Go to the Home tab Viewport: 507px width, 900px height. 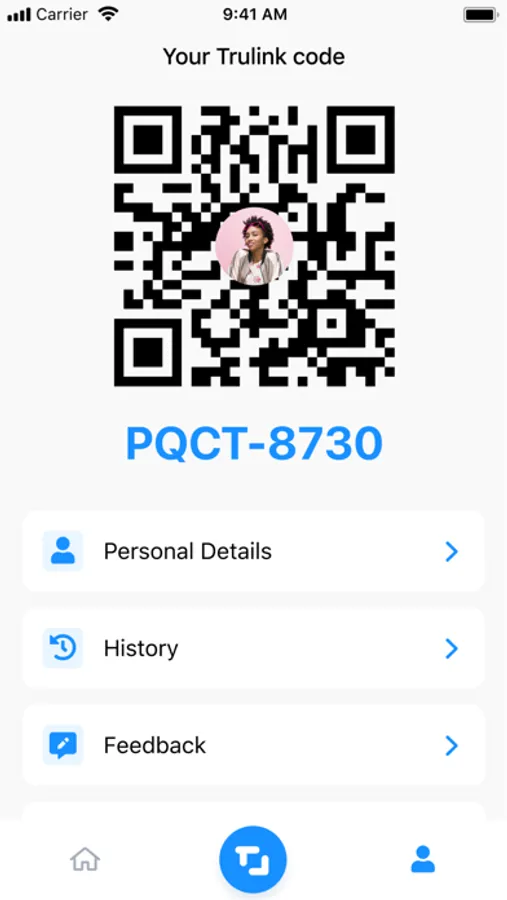tap(85, 860)
